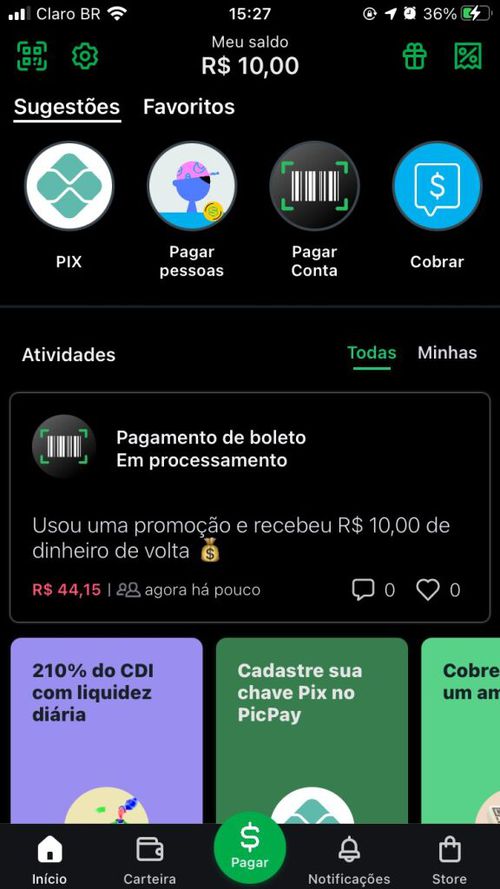This screenshot has width=500, height=889.
Task: Open the QR code scanner
Action: tap(32, 56)
